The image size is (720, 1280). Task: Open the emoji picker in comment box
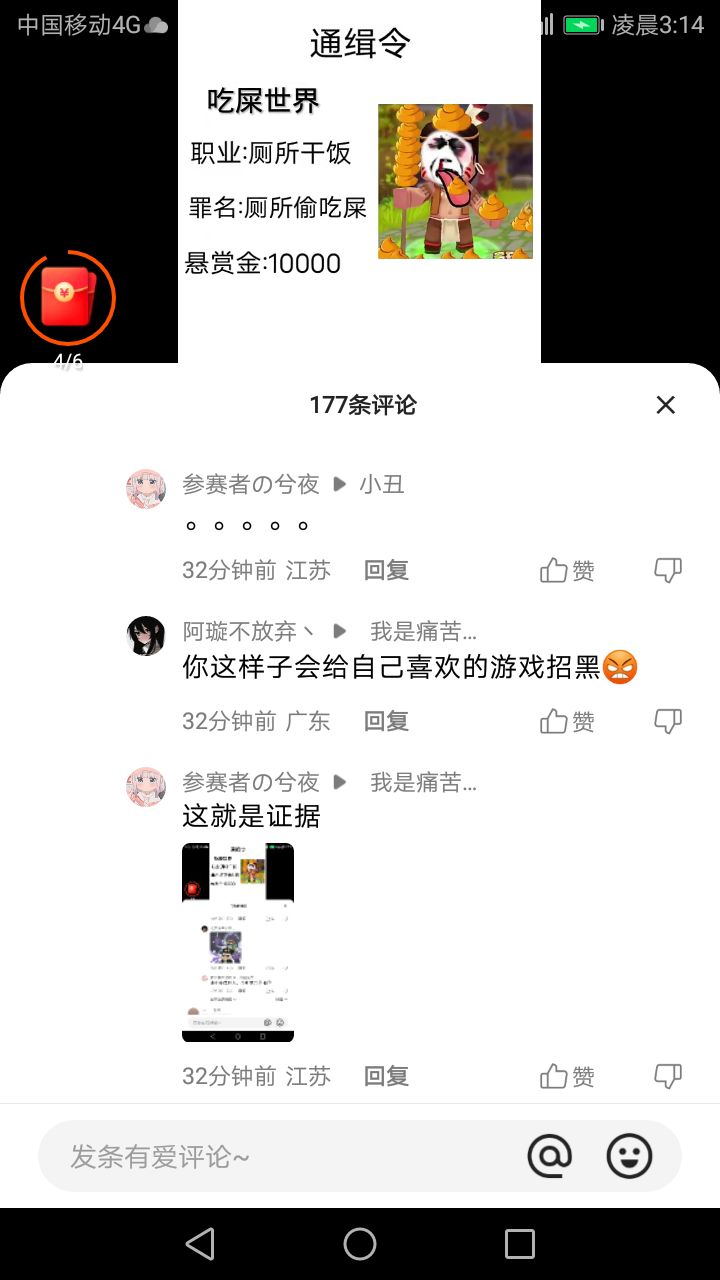pyautogui.click(x=630, y=1156)
